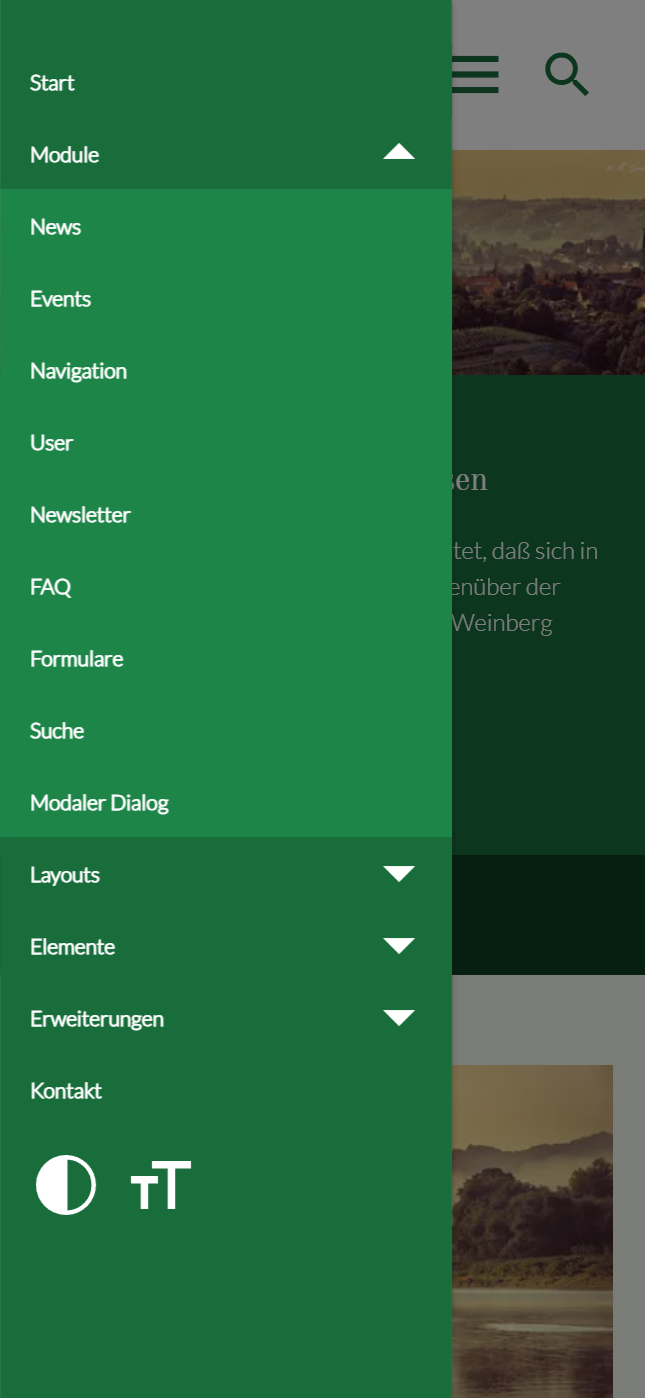Toggle the high contrast mode icon

point(66,1185)
